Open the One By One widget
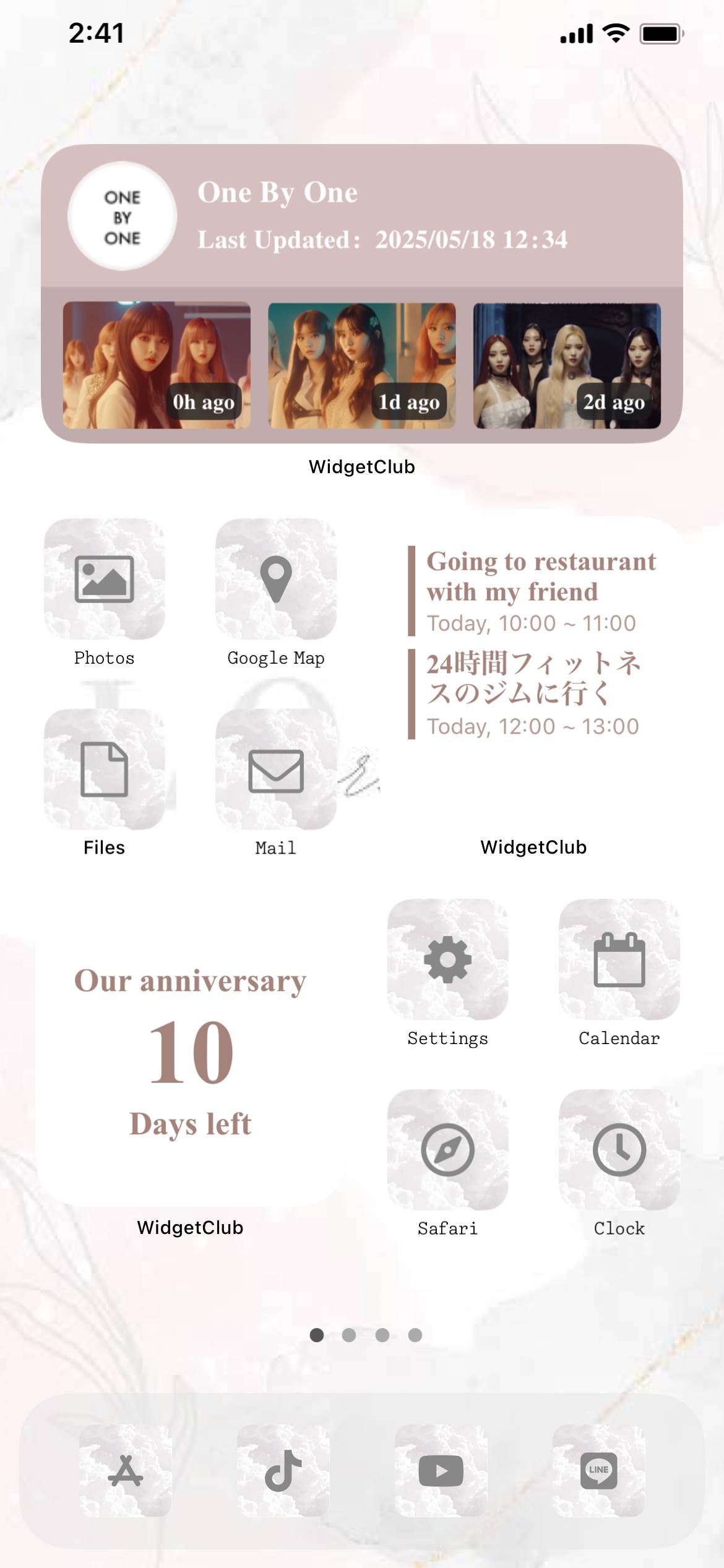This screenshot has height=1568, width=724. coord(362,293)
